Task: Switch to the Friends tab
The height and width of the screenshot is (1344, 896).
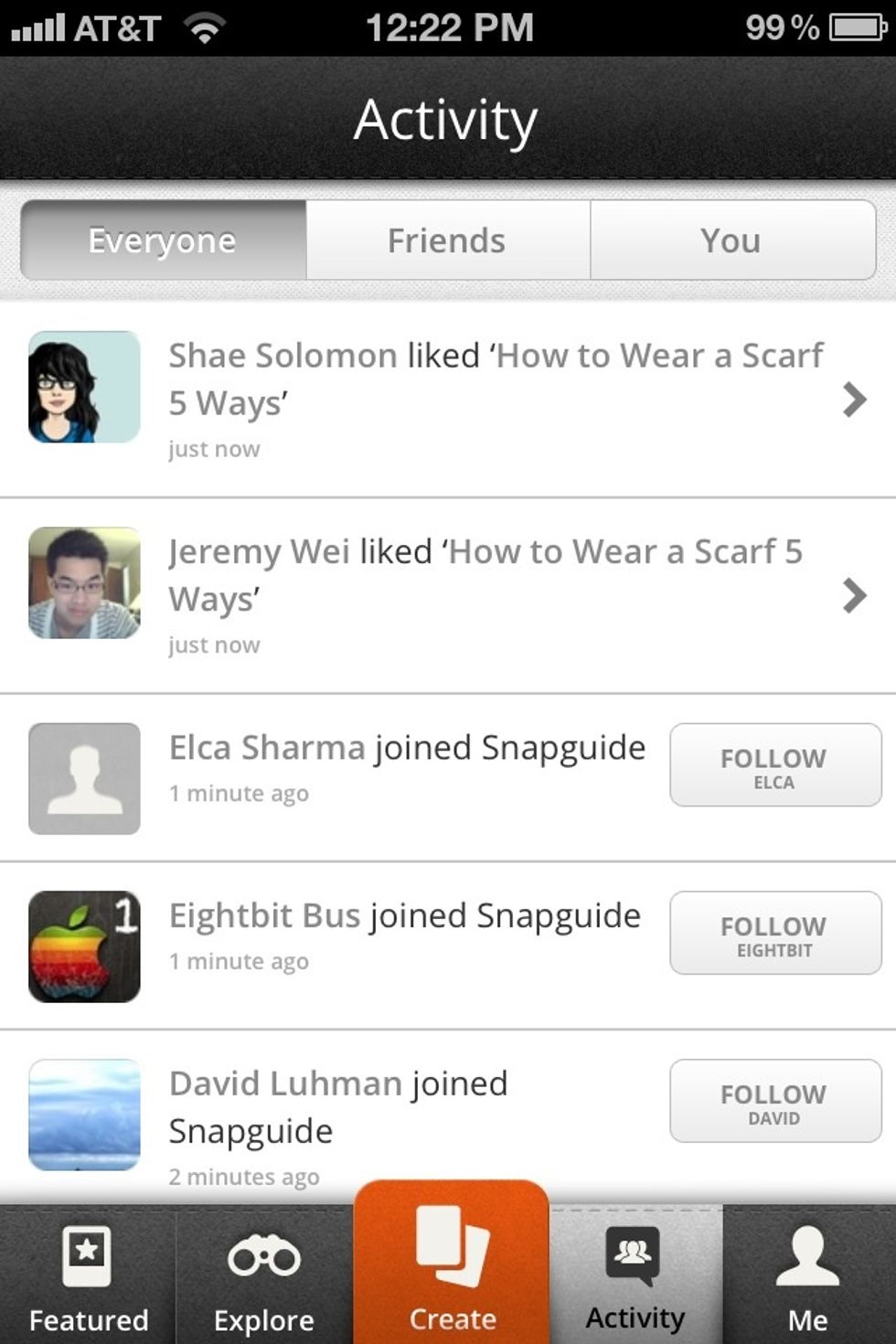Action: click(x=446, y=240)
